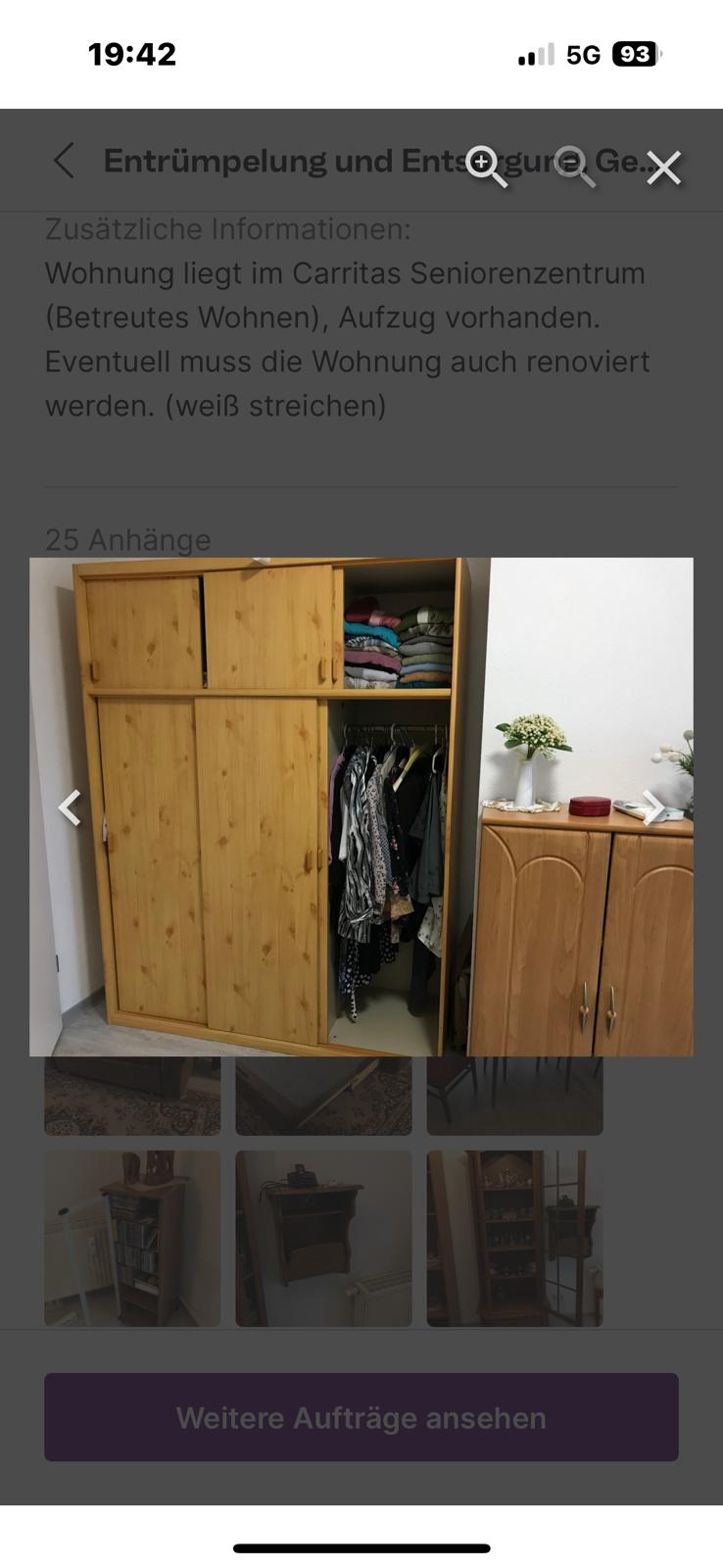Go to the next attachment photo
This screenshot has width=723, height=1568.
click(652, 808)
